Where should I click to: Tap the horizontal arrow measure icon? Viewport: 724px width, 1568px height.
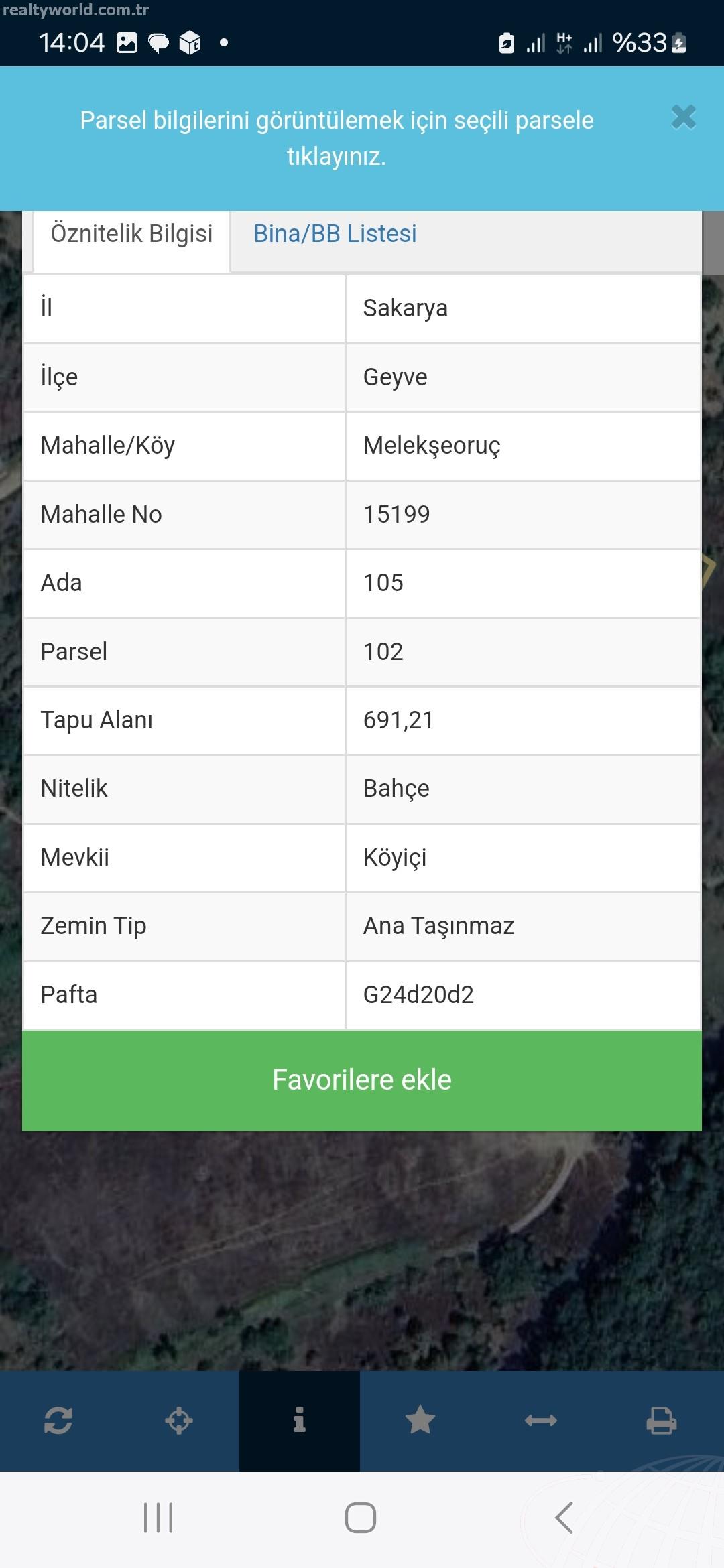point(541,1420)
